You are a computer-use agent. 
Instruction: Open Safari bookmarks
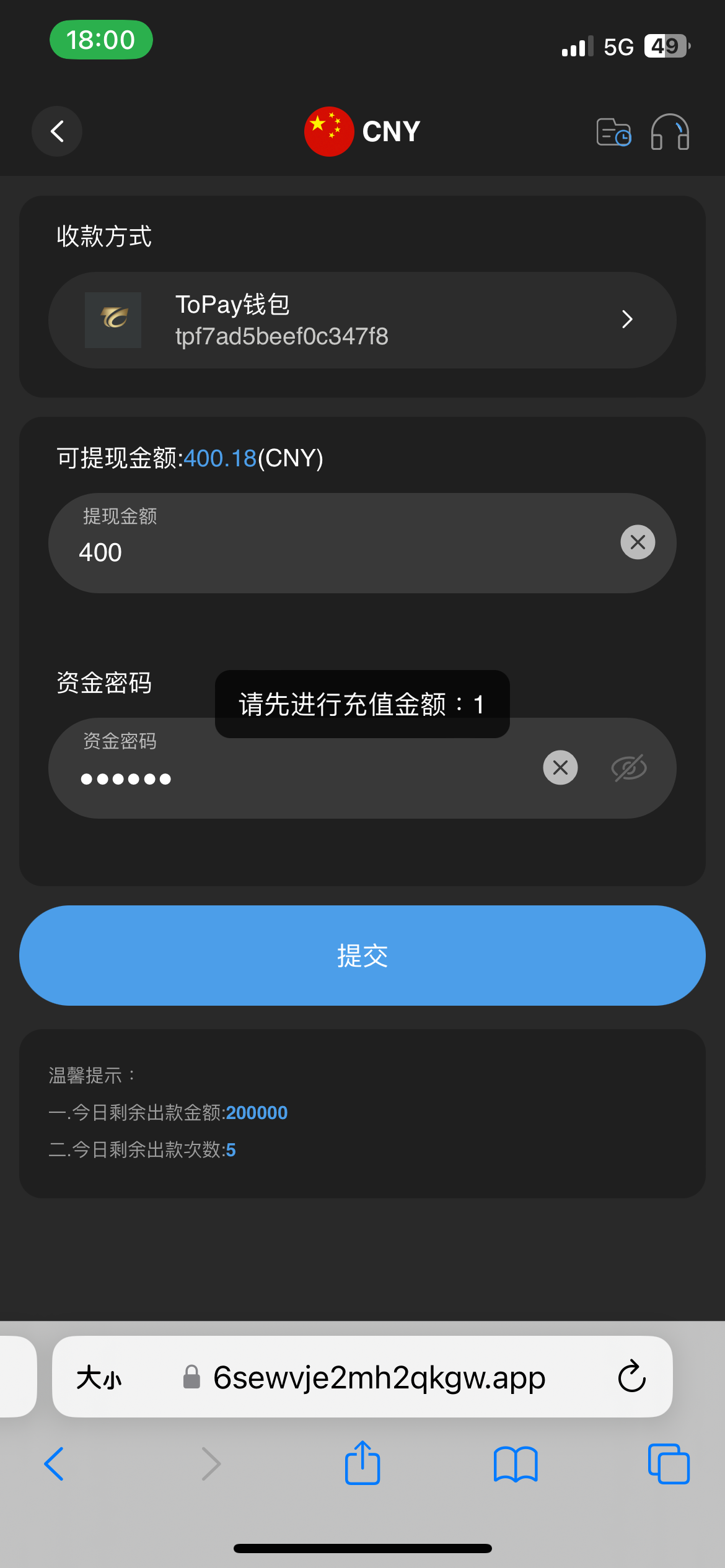click(516, 1464)
